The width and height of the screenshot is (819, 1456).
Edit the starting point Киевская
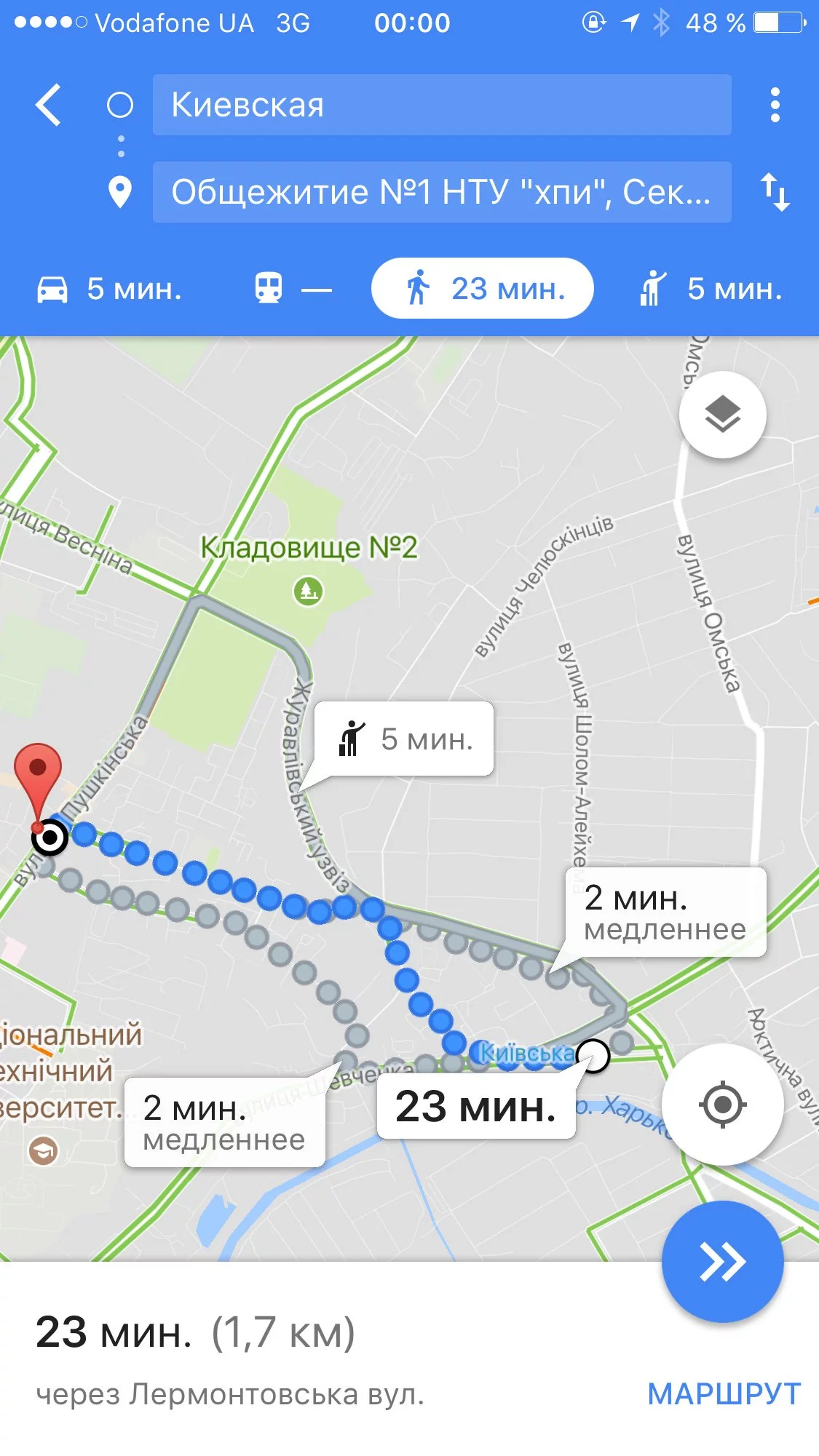pyautogui.click(x=441, y=106)
